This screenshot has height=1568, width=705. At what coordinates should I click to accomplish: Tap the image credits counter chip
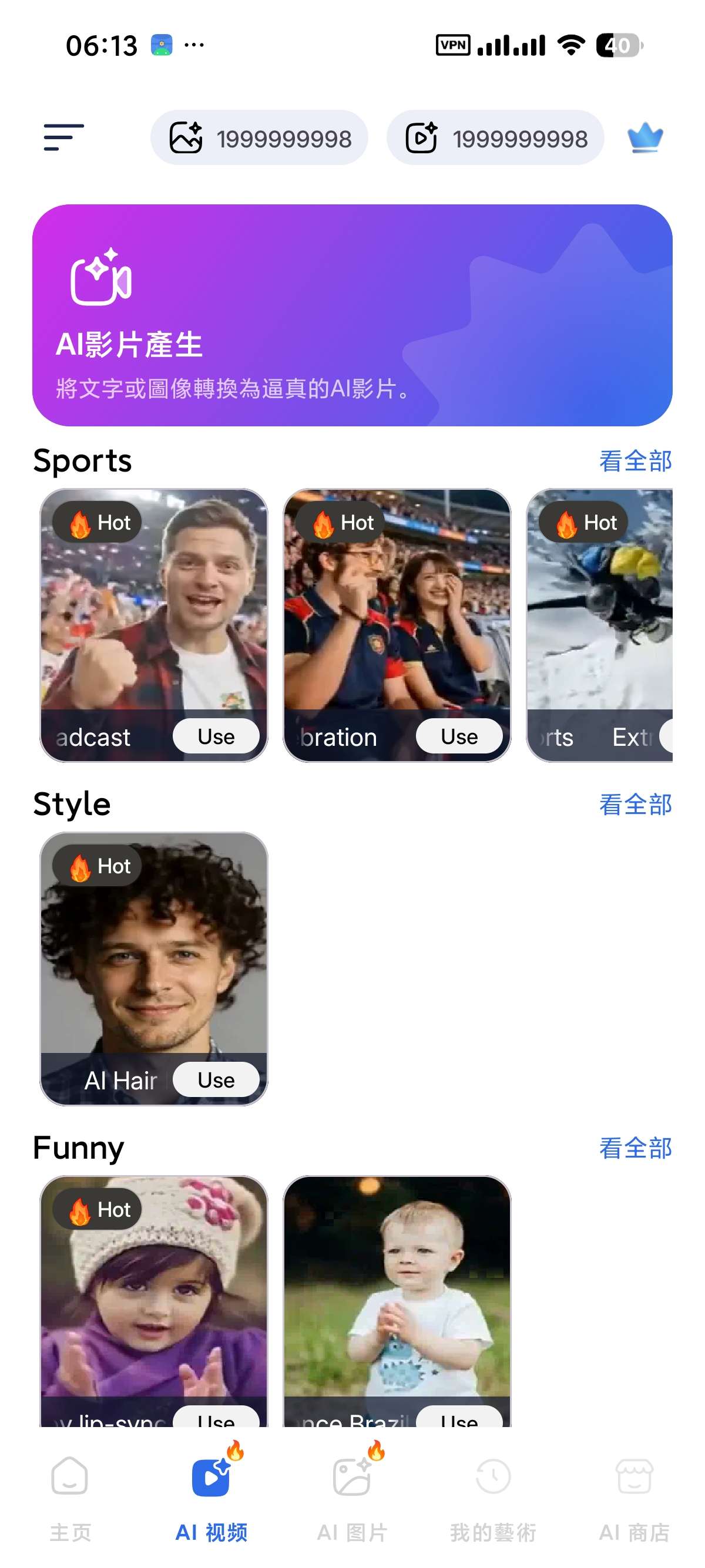click(x=258, y=137)
